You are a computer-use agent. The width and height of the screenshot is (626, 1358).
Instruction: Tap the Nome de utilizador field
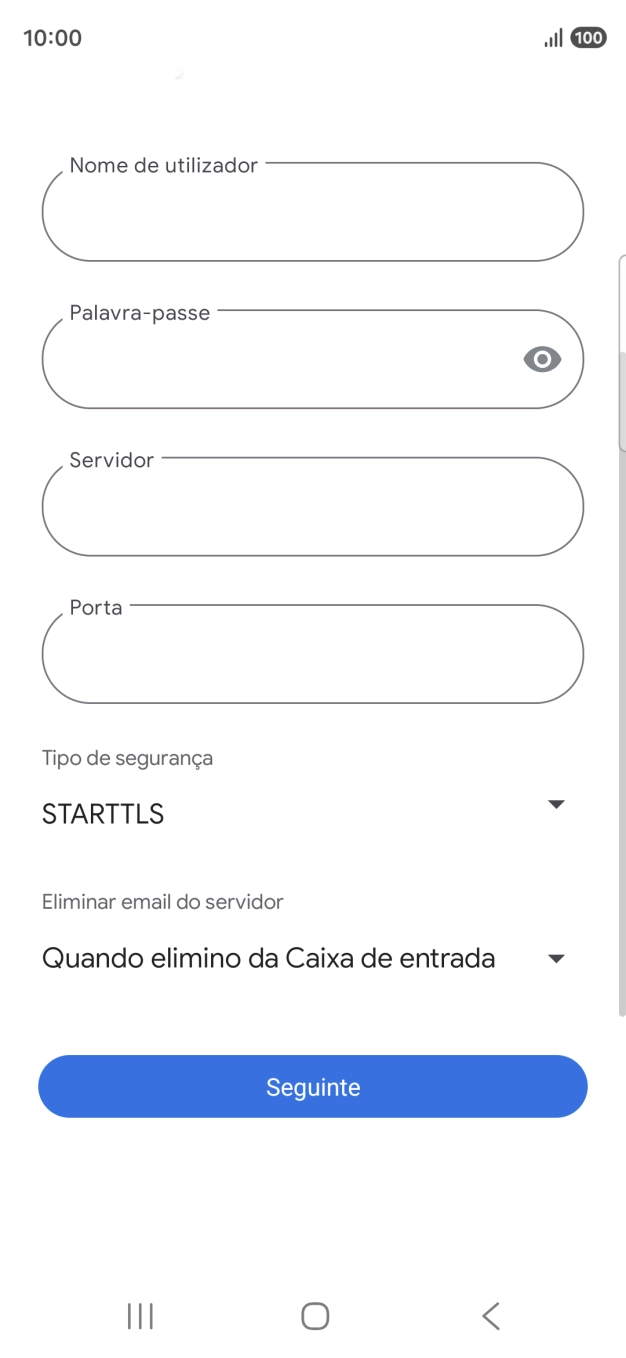(x=312, y=213)
